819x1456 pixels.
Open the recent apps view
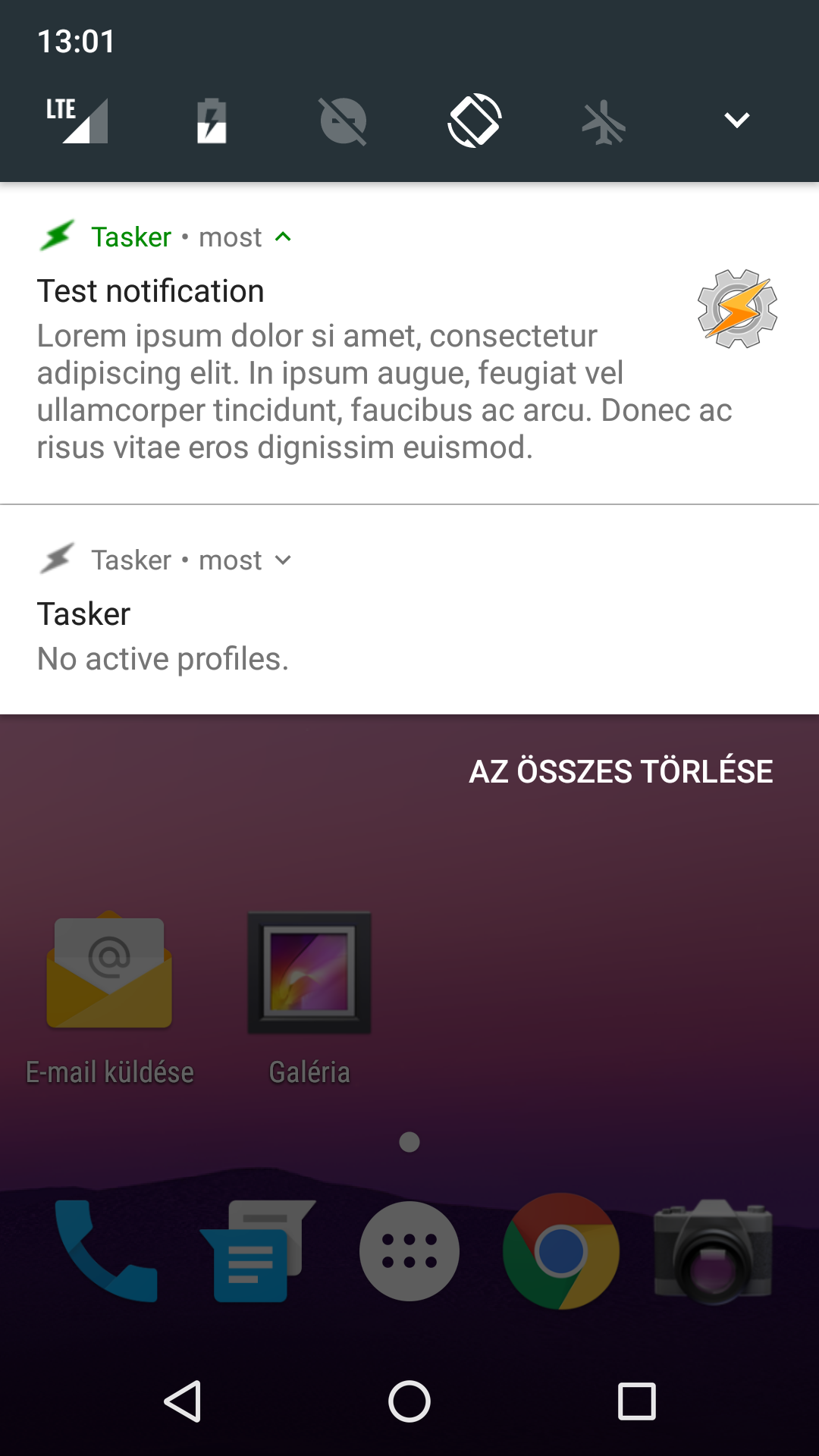pyautogui.click(x=636, y=1401)
